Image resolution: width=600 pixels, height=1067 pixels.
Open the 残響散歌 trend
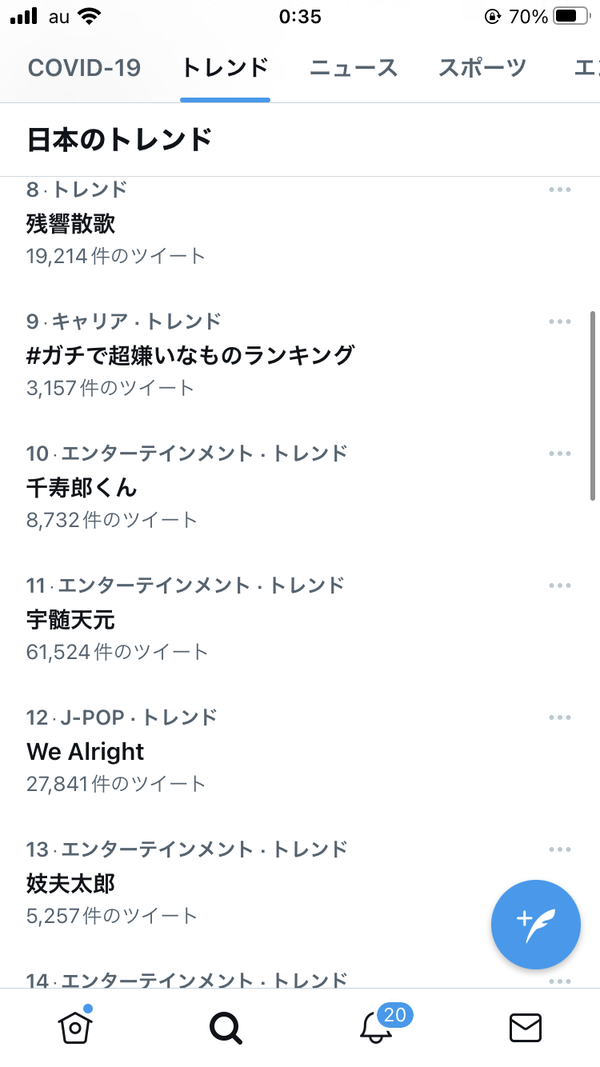click(x=300, y=223)
